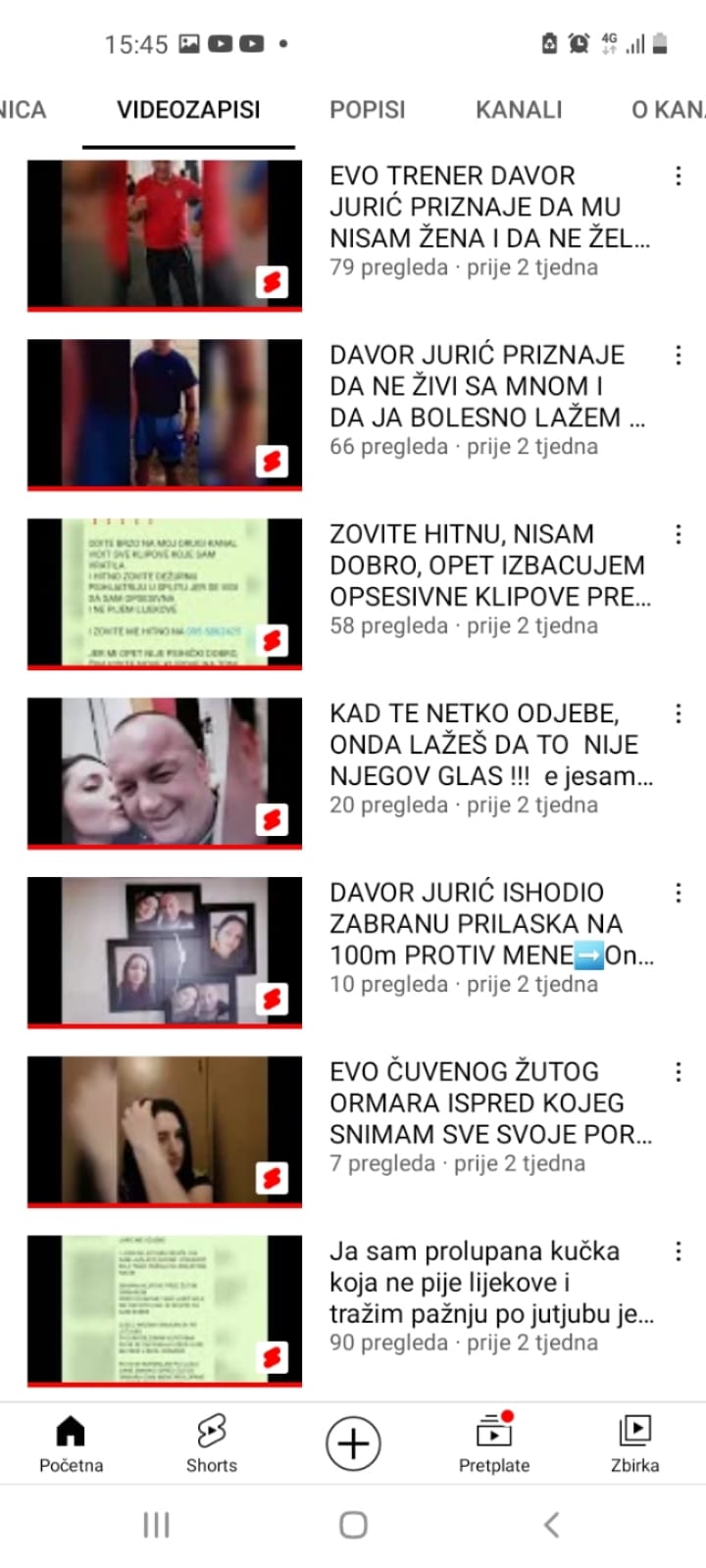Image resolution: width=706 pixels, height=1568 pixels.
Task: Tap the create plus button
Action: click(353, 1444)
